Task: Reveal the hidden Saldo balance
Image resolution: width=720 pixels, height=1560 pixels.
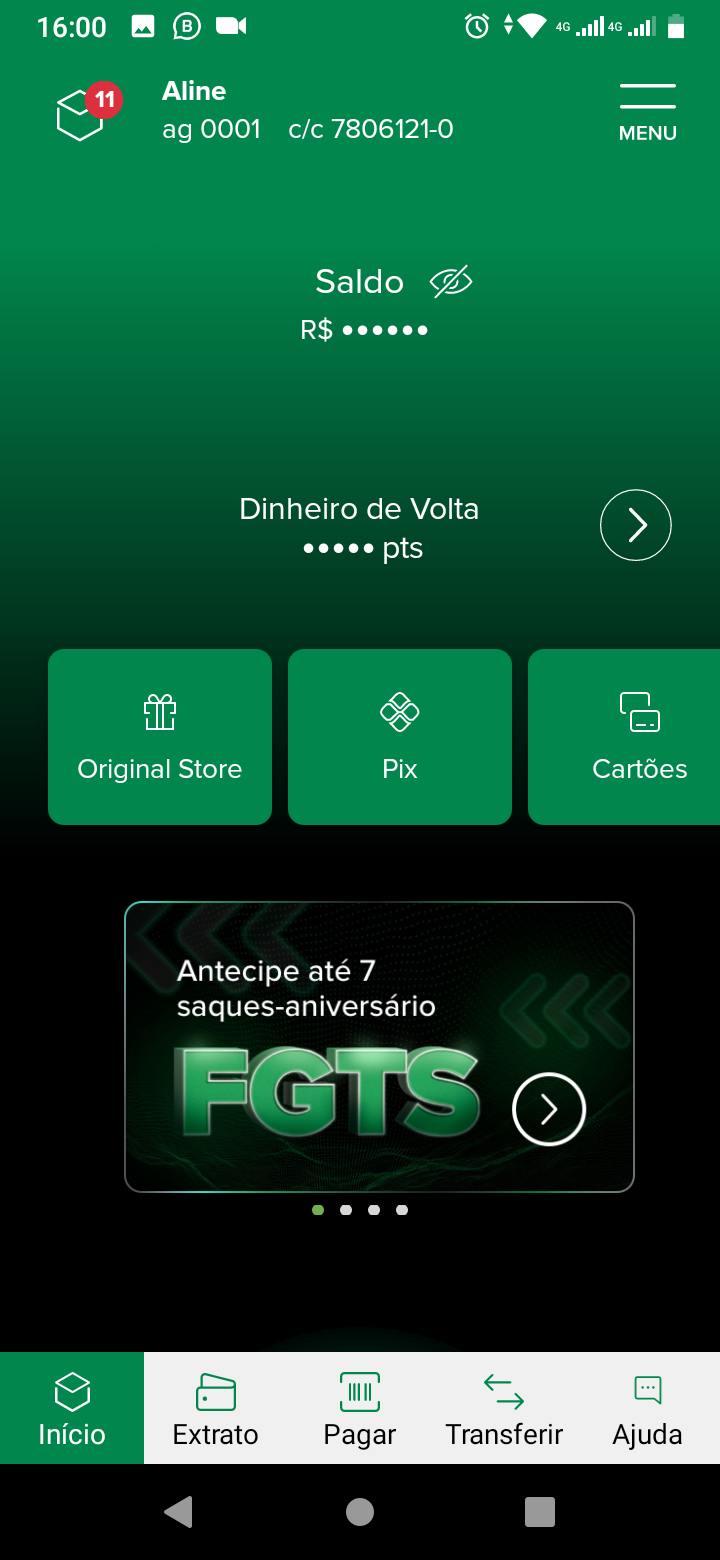Action: click(451, 282)
